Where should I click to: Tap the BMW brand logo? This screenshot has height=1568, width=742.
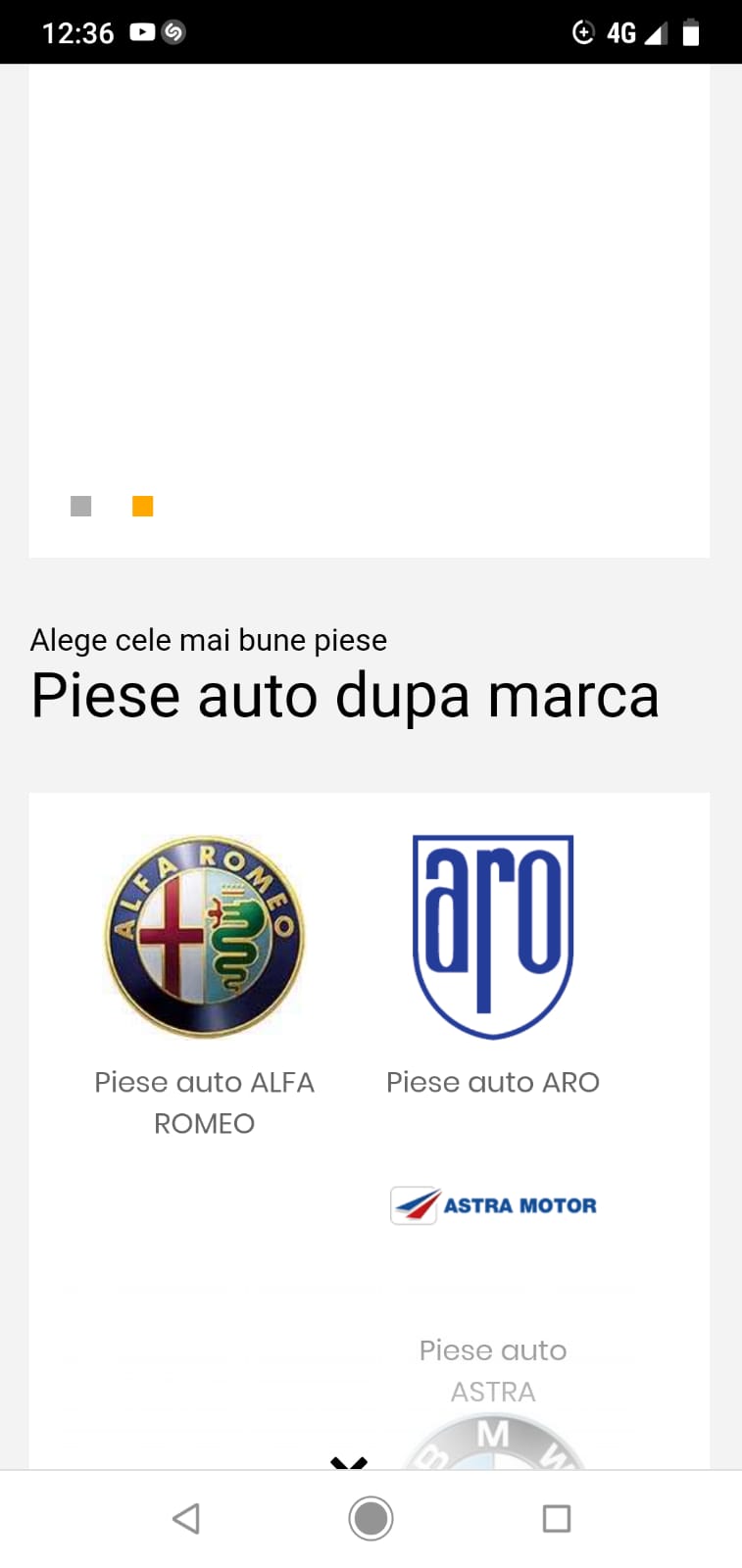(493, 1442)
